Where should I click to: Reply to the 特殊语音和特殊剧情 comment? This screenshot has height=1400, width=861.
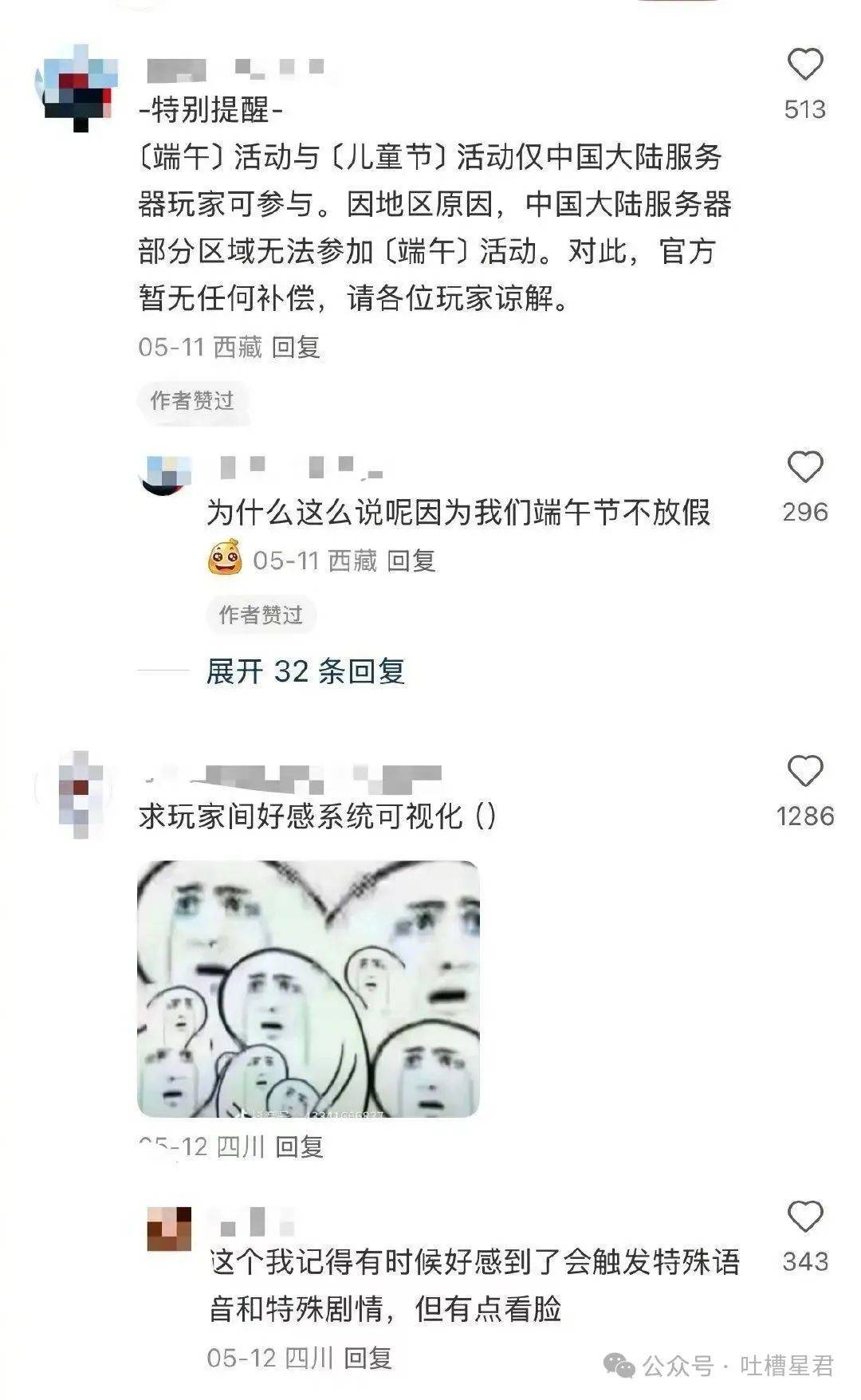(x=368, y=1358)
